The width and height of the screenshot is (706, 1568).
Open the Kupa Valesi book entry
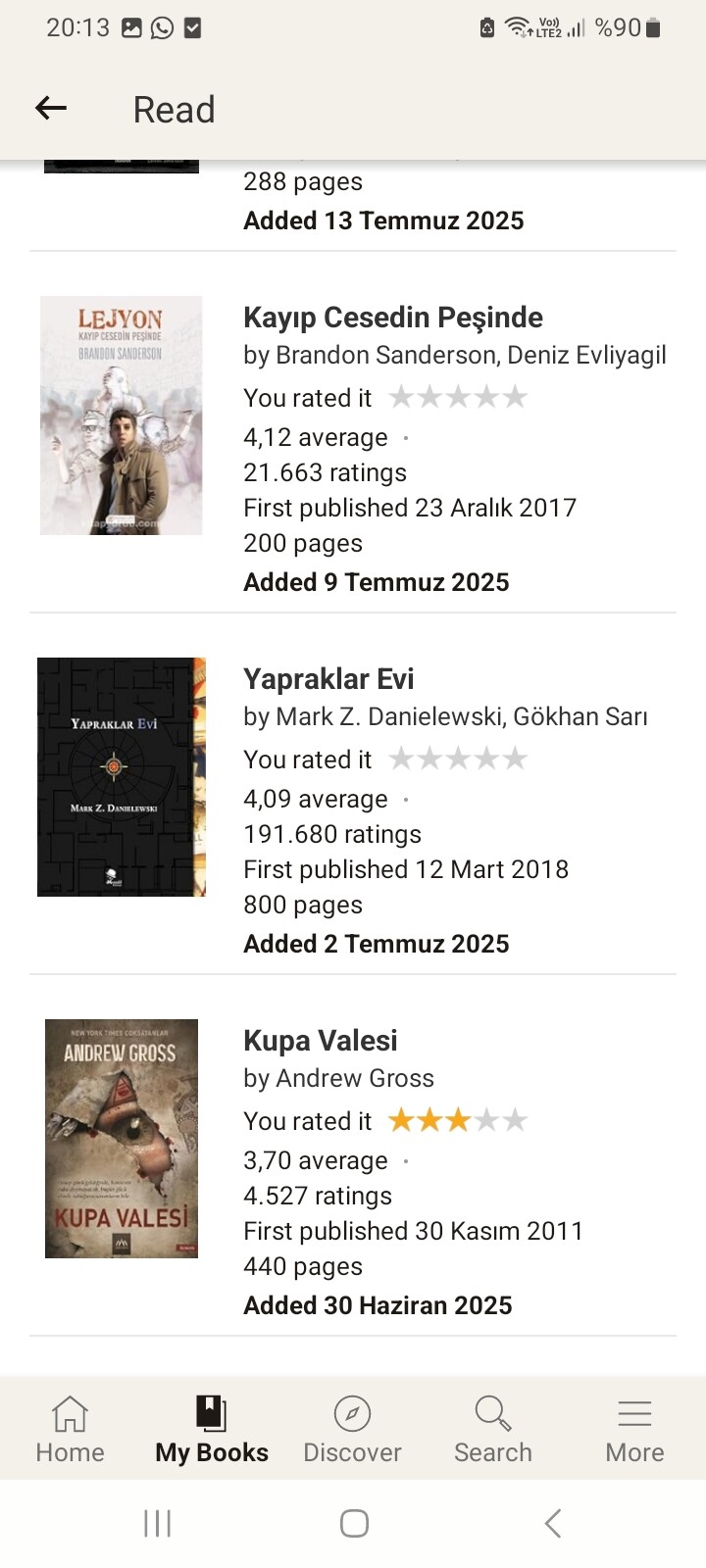[353, 1155]
